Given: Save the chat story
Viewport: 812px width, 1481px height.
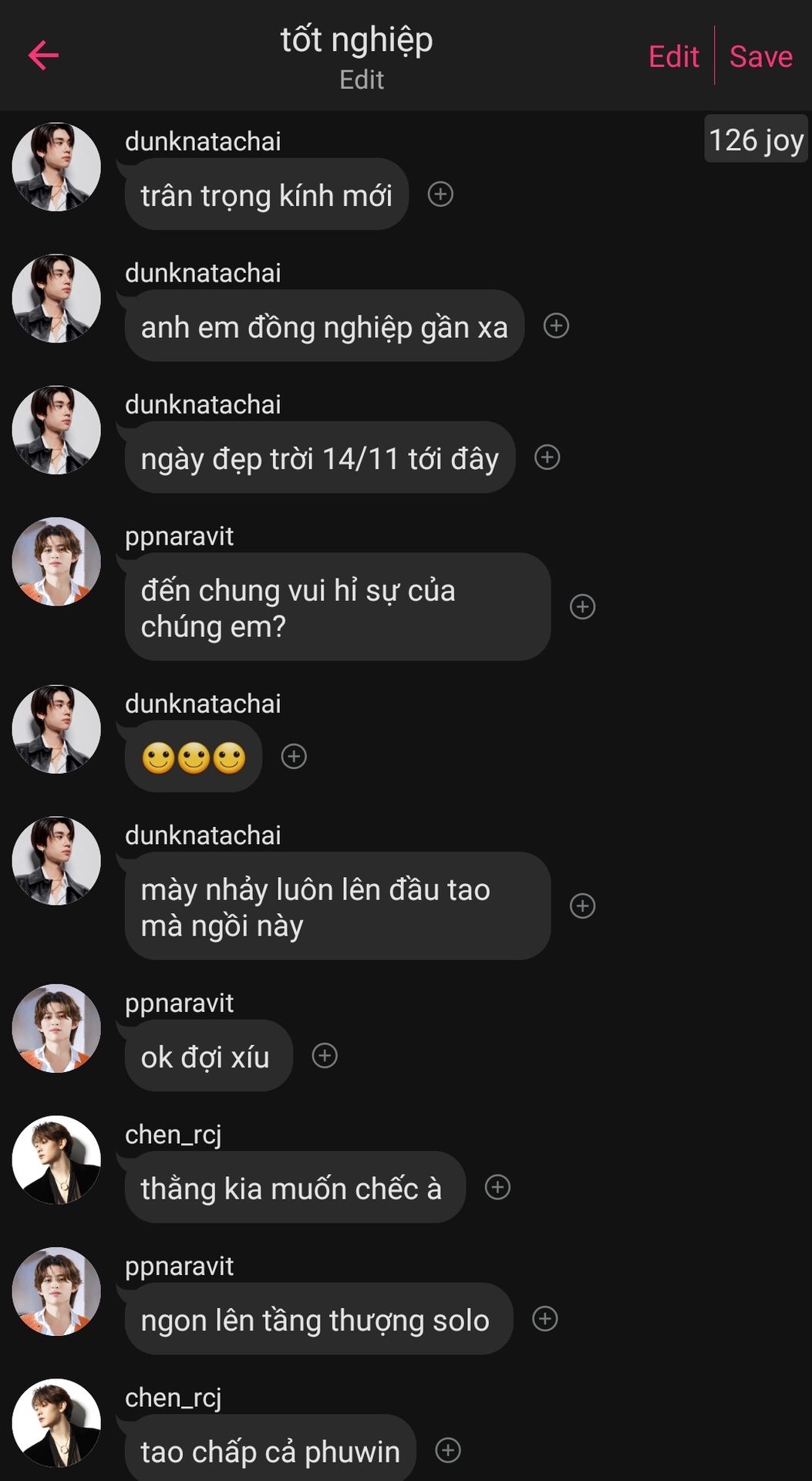Looking at the screenshot, I should click(x=761, y=56).
